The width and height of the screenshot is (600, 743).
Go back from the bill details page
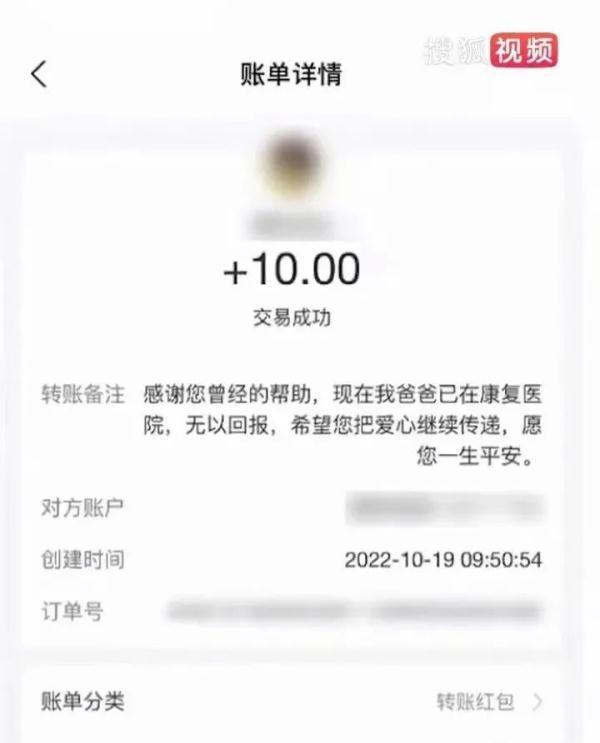(x=40, y=74)
